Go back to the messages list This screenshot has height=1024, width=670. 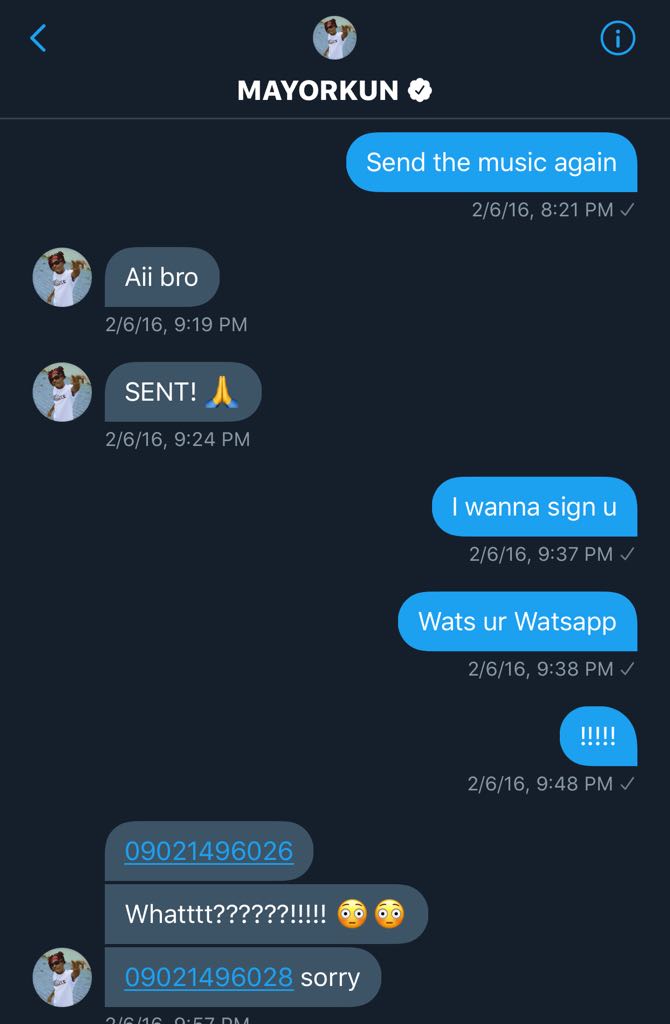pos(39,39)
